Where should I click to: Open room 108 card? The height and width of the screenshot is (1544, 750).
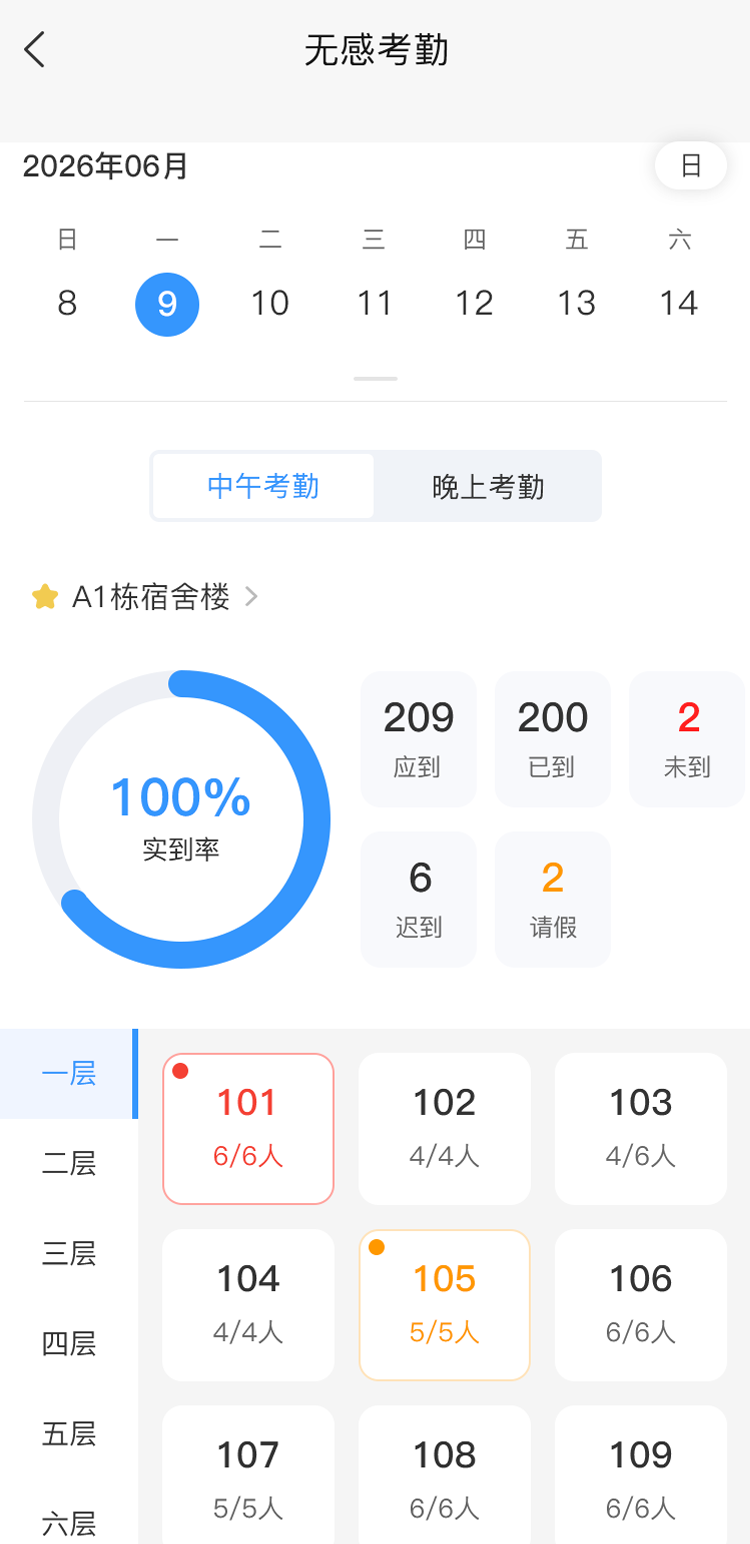(x=445, y=1474)
